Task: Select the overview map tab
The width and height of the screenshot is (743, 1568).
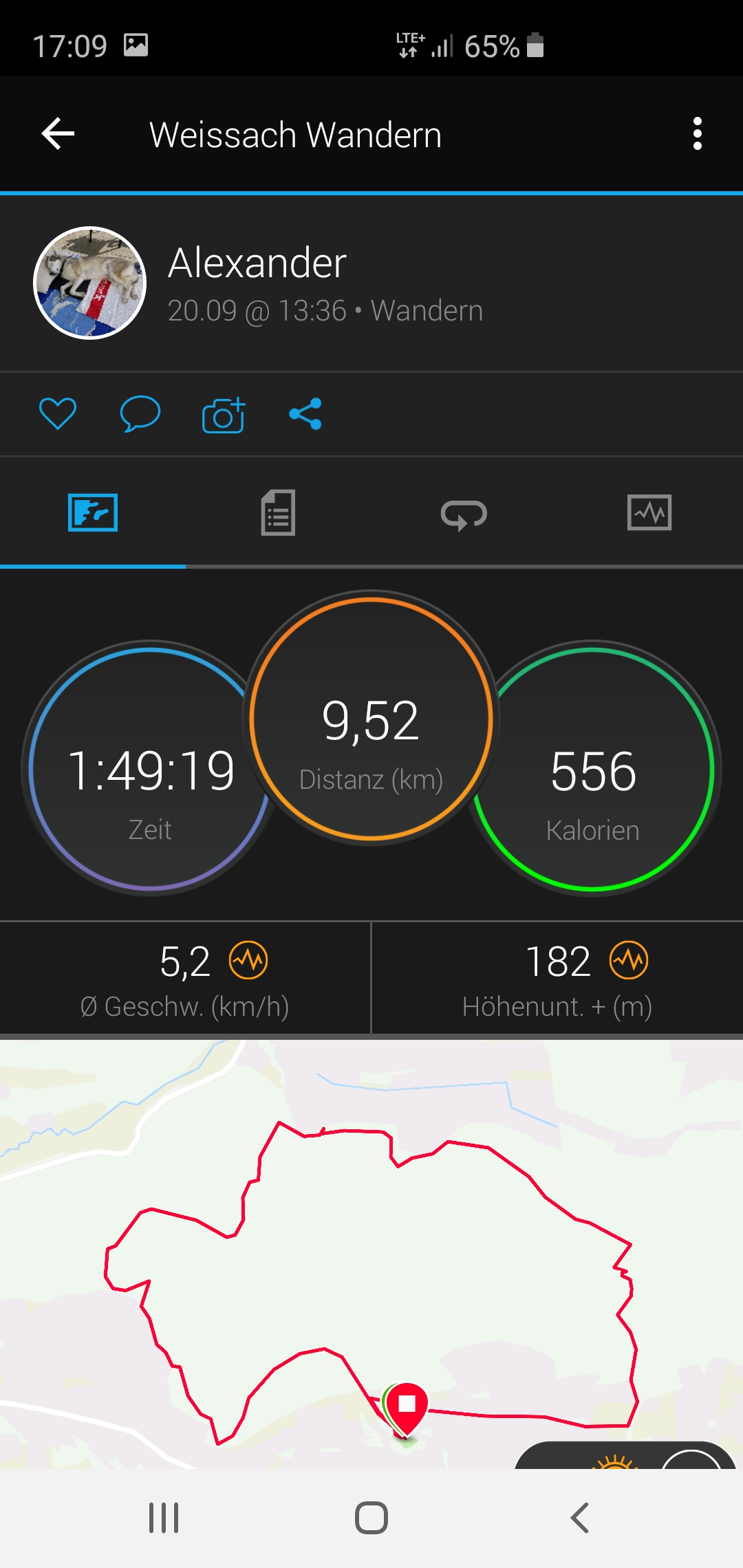Action: [93, 512]
